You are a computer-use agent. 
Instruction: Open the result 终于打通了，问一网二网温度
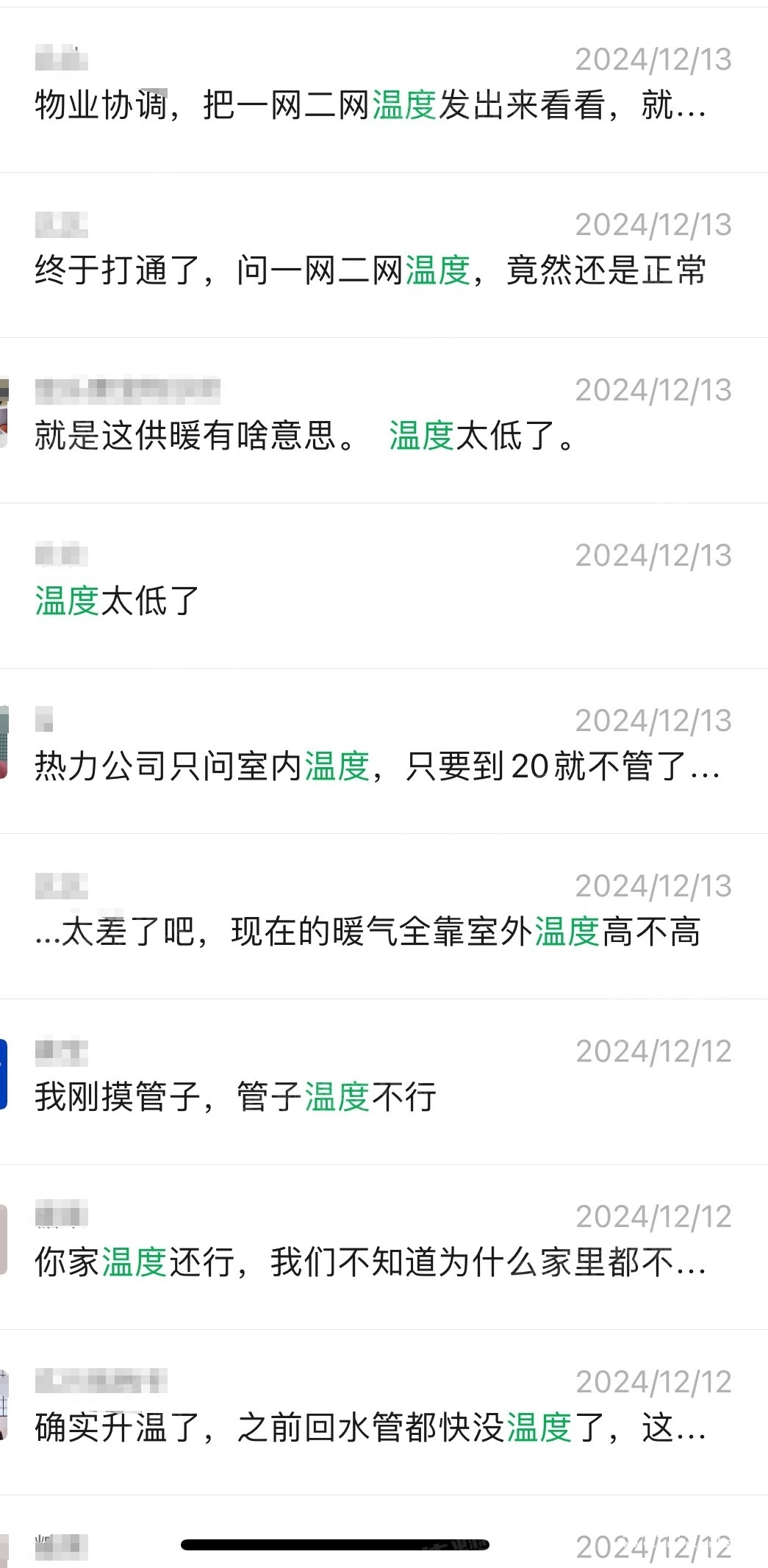click(370, 270)
